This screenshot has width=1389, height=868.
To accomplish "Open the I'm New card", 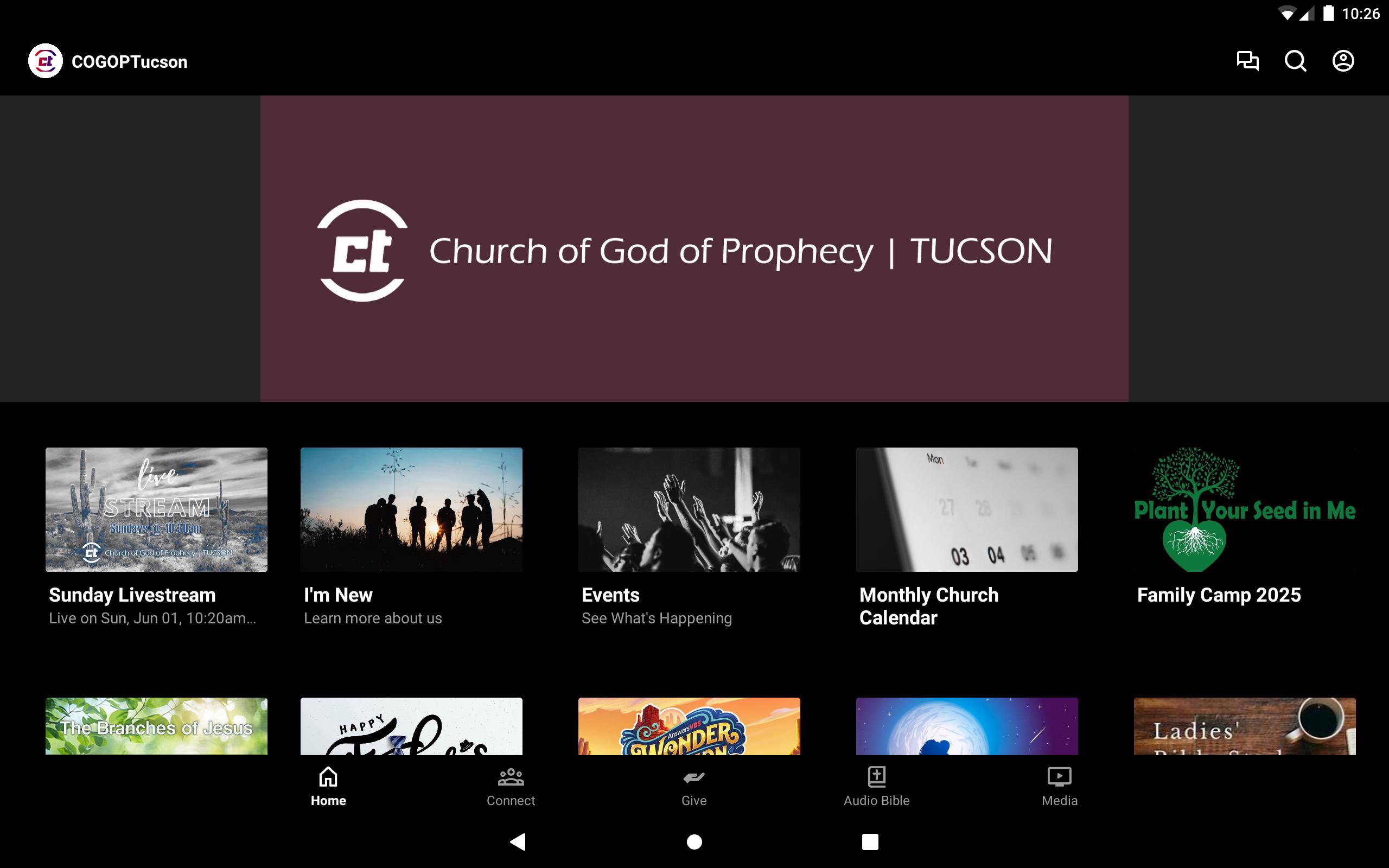I will 411,509.
